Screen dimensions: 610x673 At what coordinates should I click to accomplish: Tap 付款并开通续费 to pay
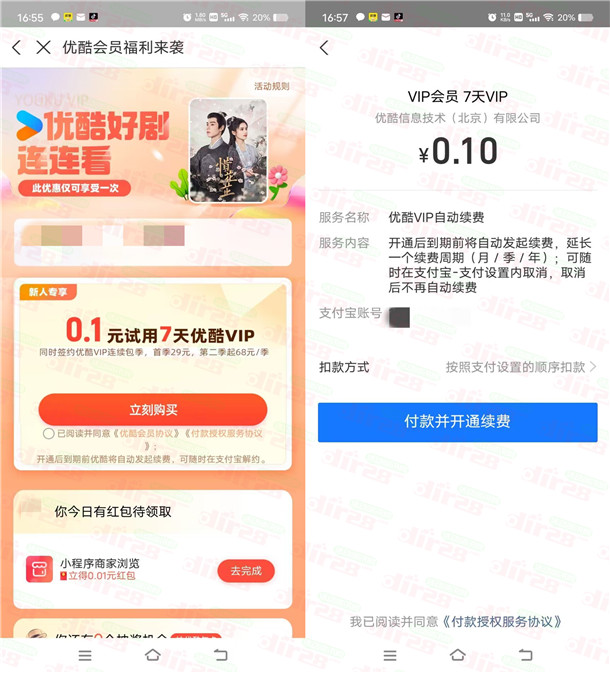coord(457,422)
